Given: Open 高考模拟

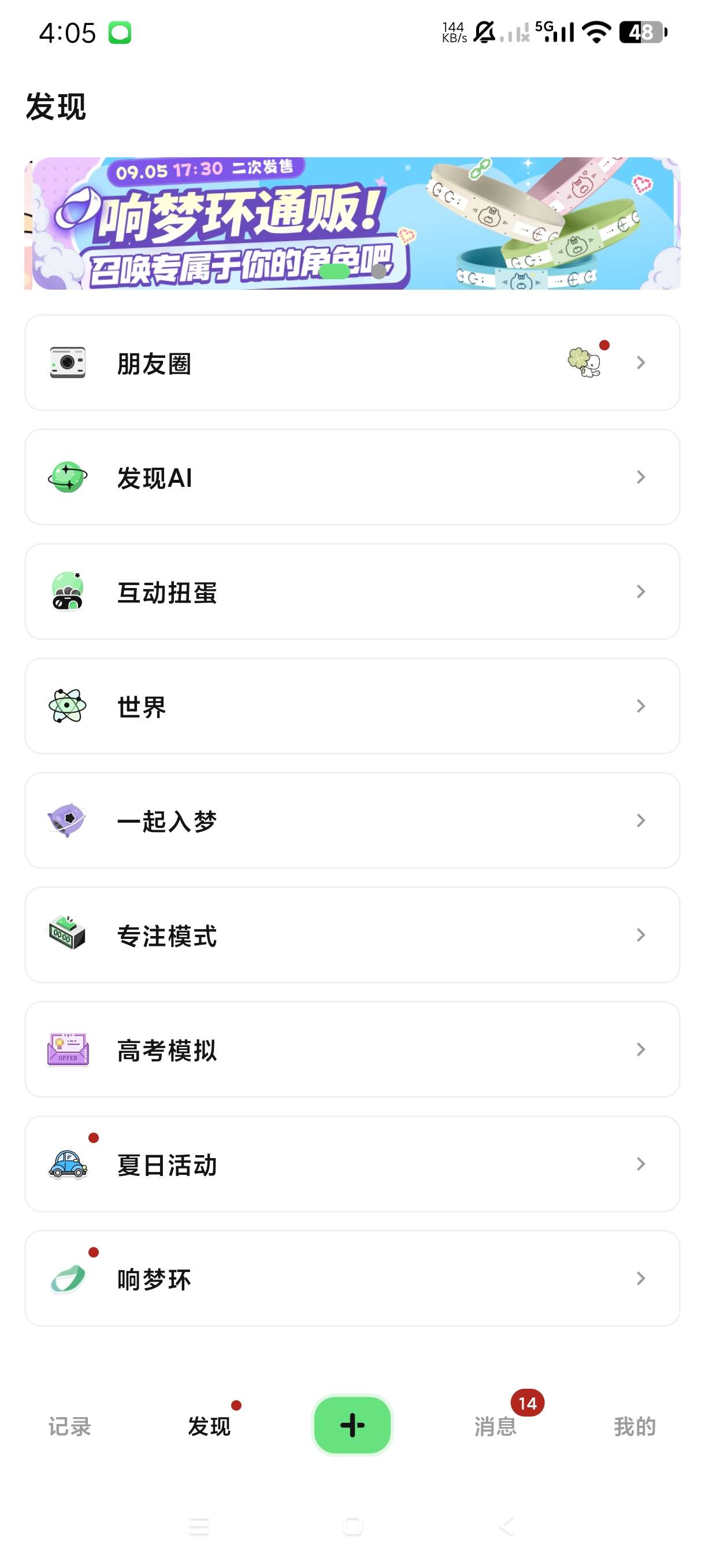Looking at the screenshot, I should coord(351,1049).
